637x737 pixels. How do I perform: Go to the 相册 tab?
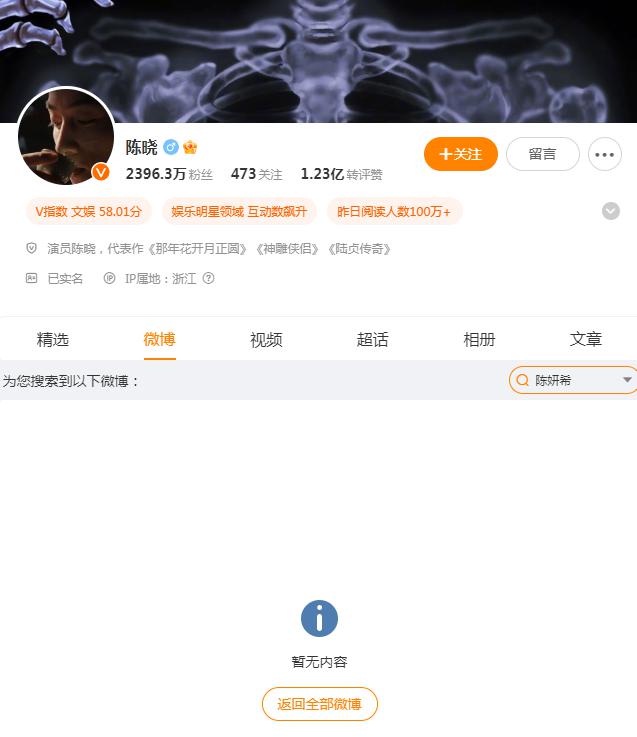click(479, 339)
